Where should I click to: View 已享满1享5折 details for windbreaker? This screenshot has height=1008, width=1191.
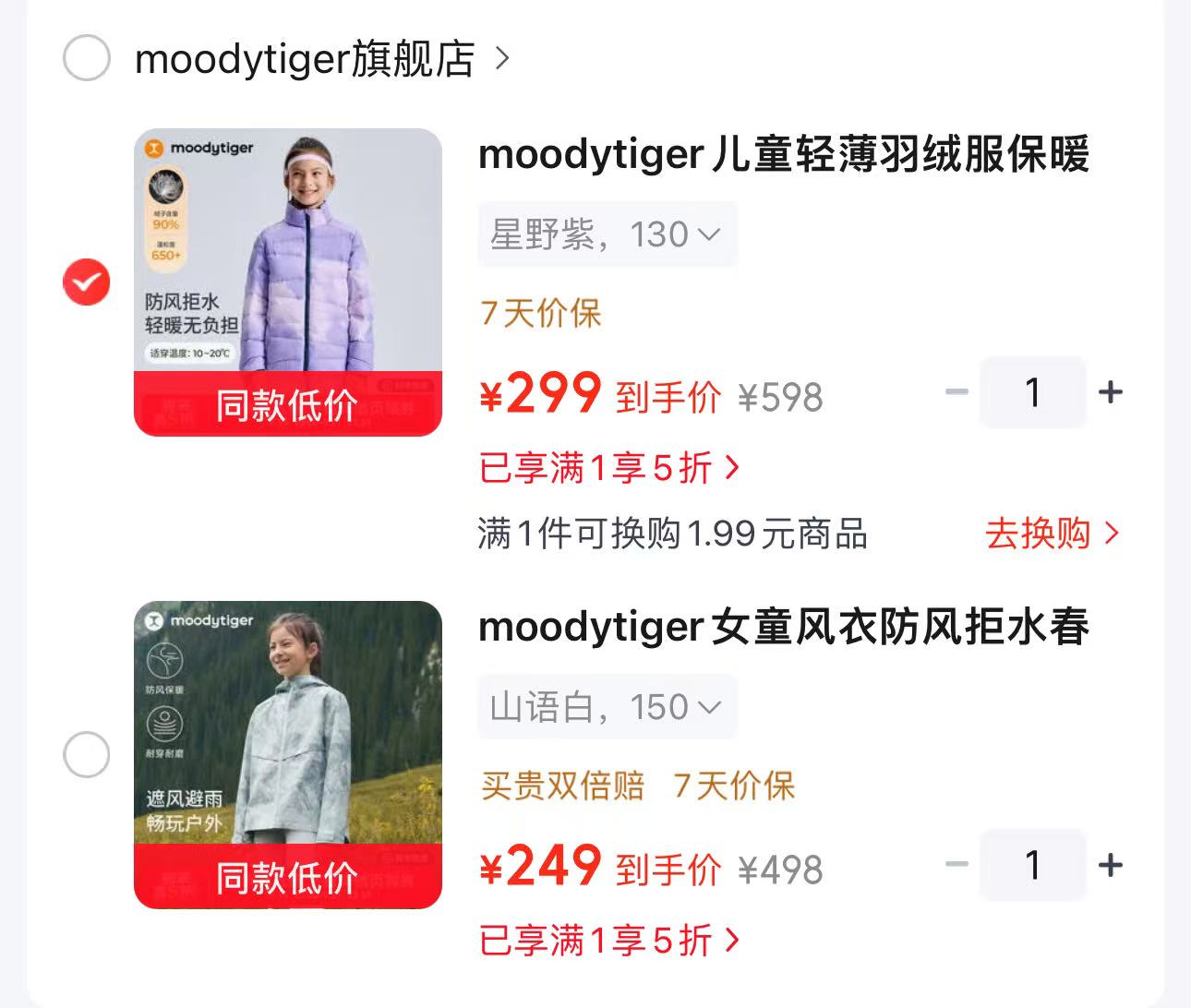pyautogui.click(x=609, y=941)
